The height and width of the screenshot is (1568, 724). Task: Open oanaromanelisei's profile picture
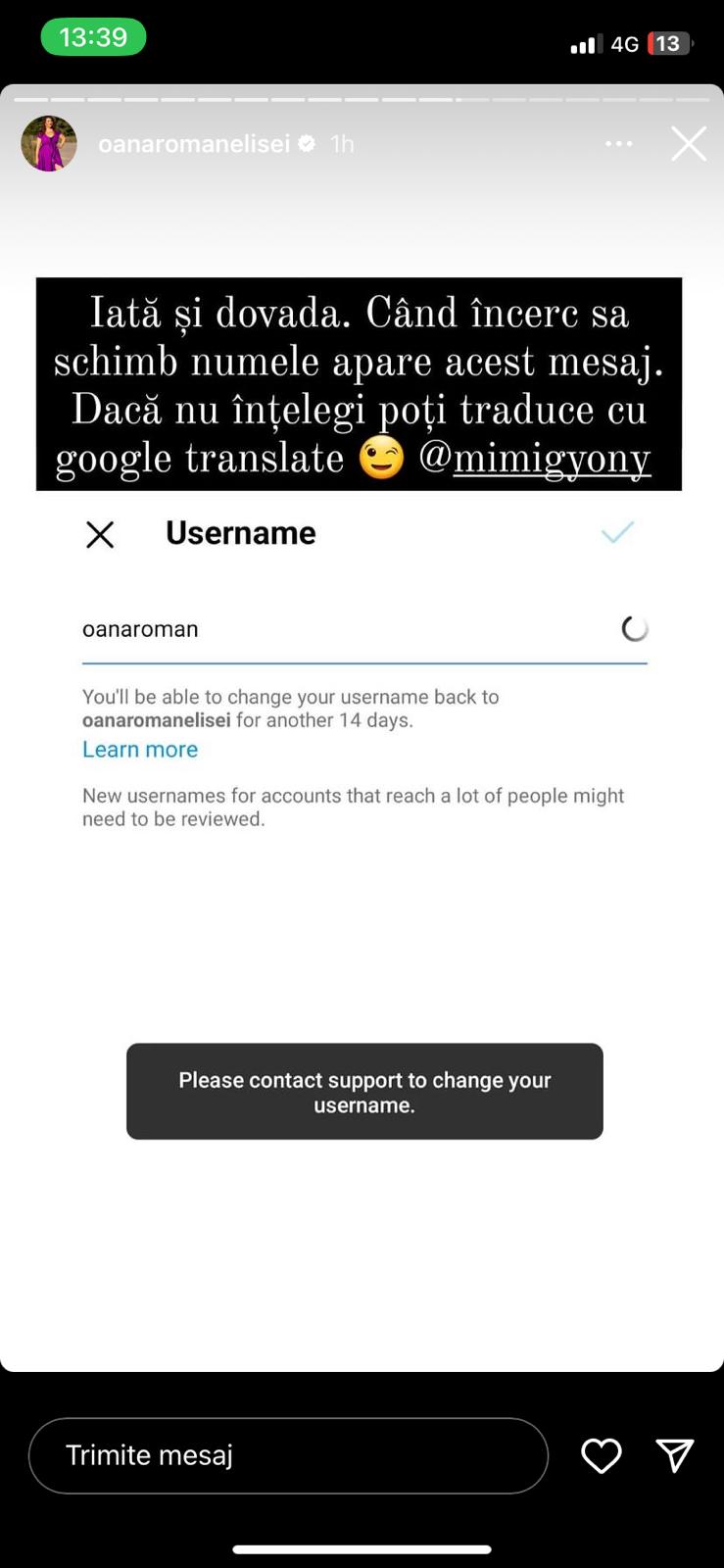click(49, 144)
